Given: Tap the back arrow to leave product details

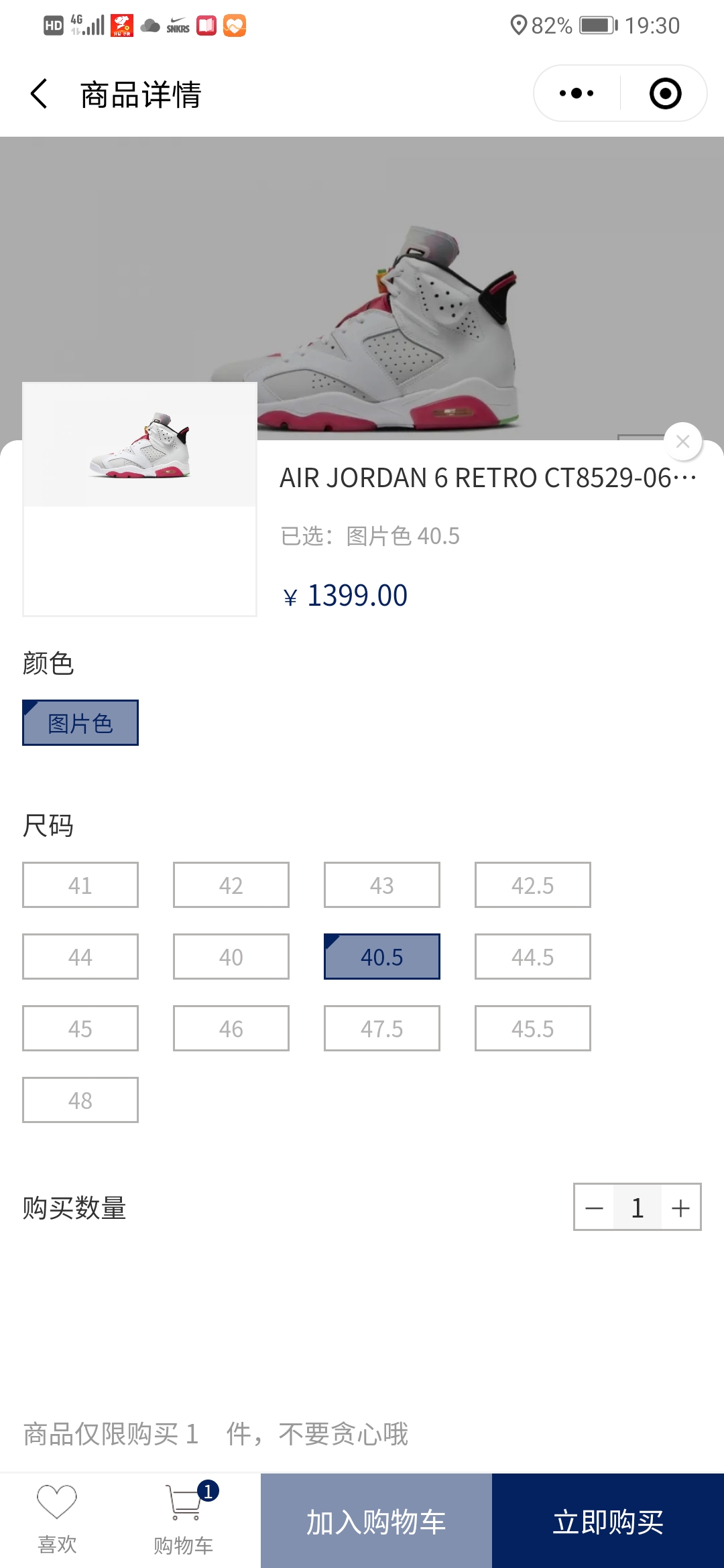Looking at the screenshot, I should coord(38,94).
